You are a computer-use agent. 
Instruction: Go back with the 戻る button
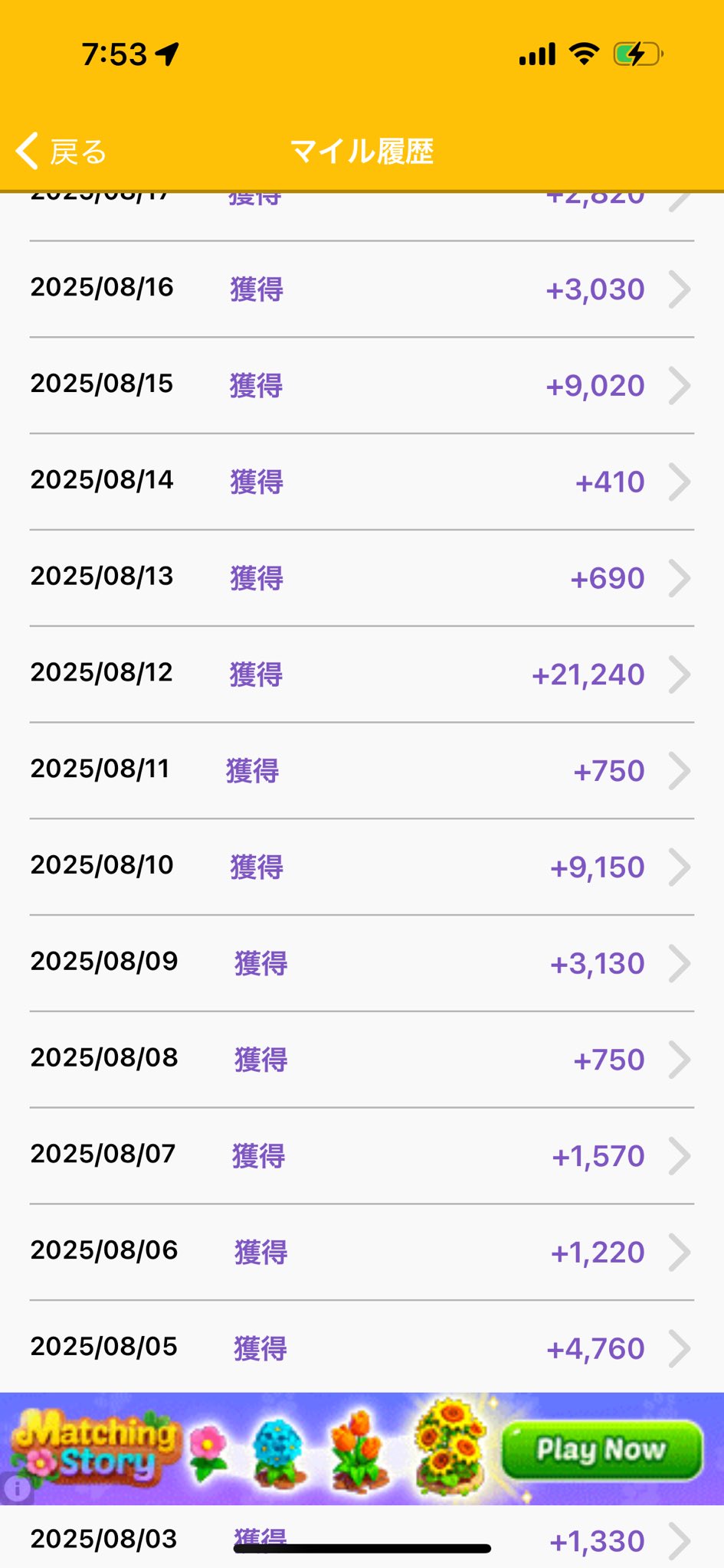pos(61,151)
